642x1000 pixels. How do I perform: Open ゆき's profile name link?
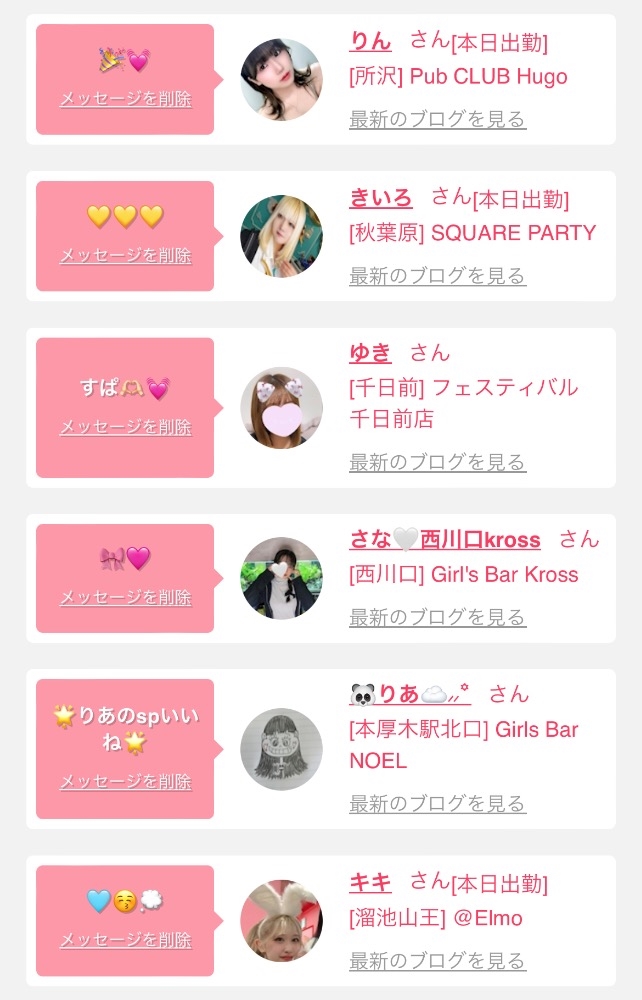point(370,353)
